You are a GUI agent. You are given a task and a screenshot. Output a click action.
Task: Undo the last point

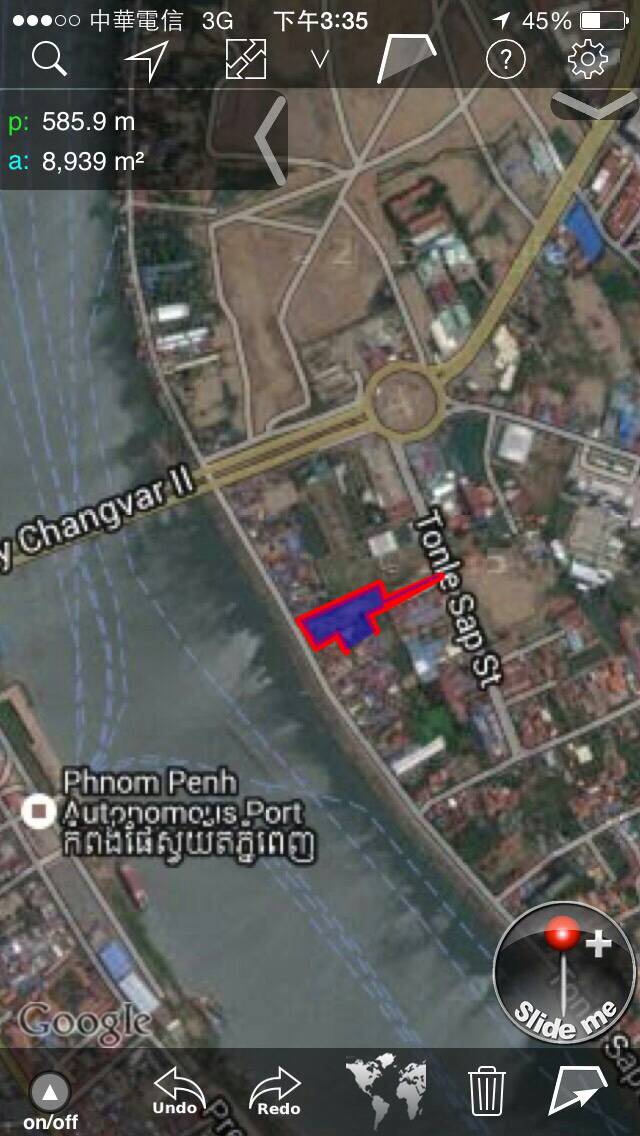[176, 1091]
